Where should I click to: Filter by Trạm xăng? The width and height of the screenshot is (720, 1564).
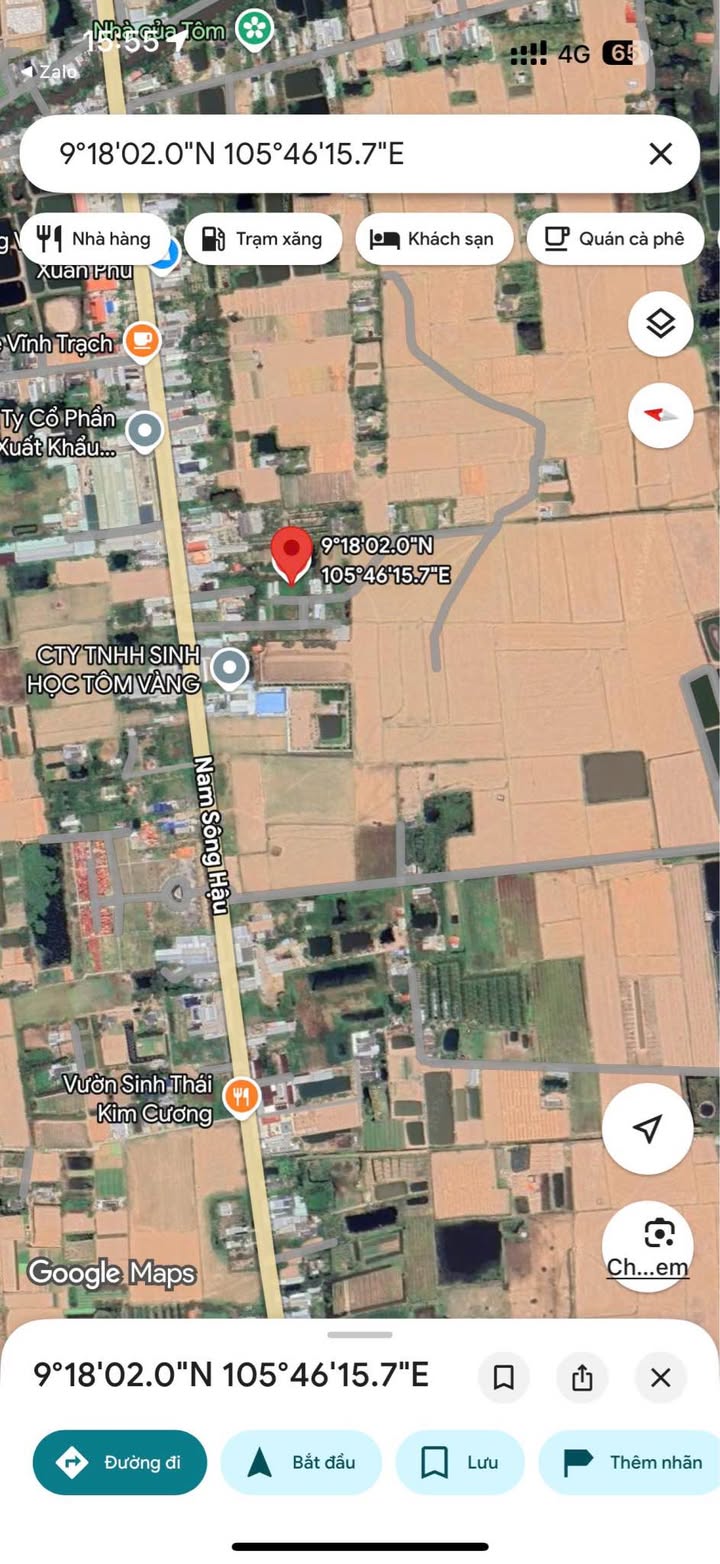pyautogui.click(x=263, y=239)
